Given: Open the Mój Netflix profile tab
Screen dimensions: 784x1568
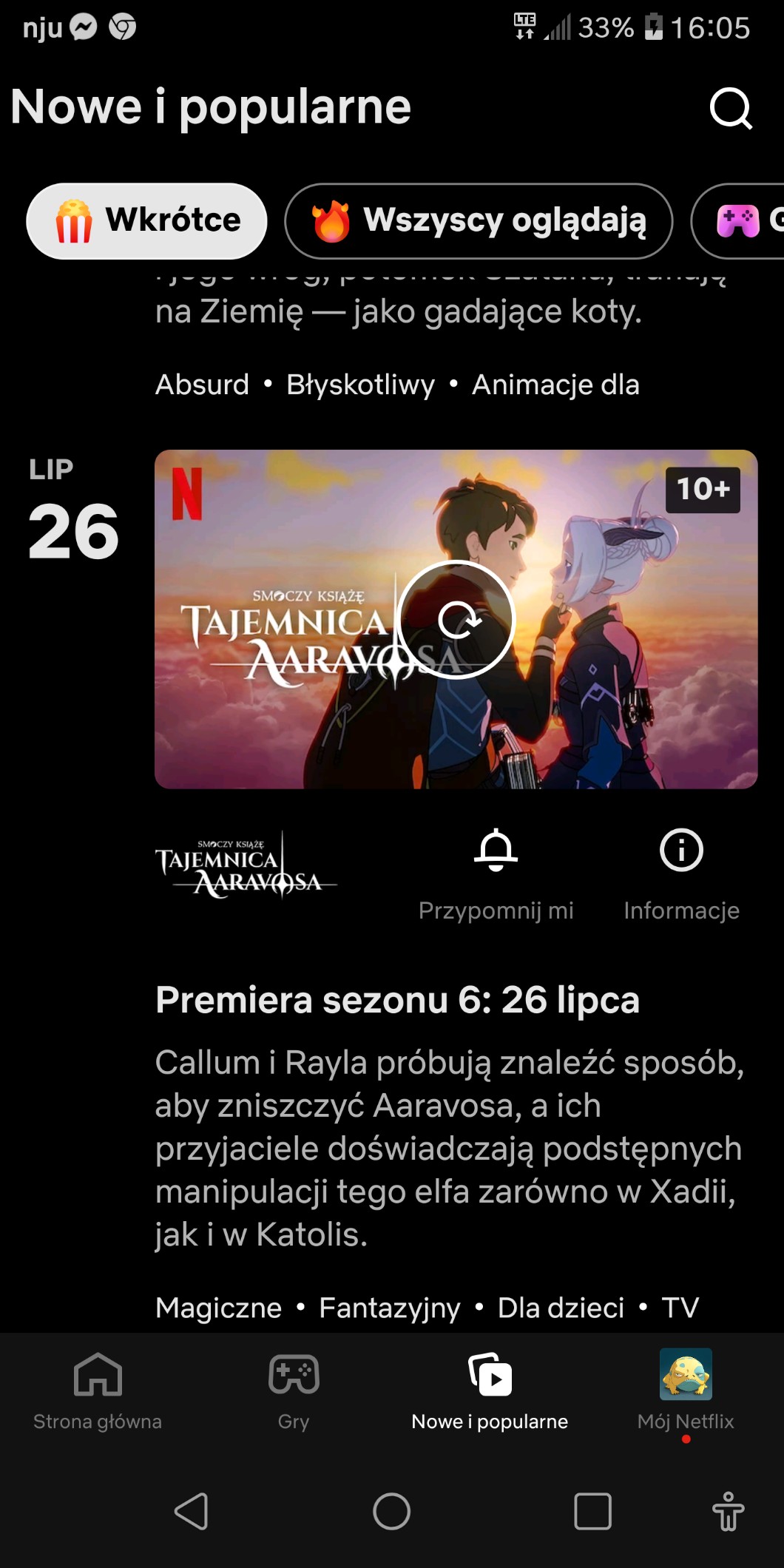Looking at the screenshot, I should click(x=686, y=1391).
